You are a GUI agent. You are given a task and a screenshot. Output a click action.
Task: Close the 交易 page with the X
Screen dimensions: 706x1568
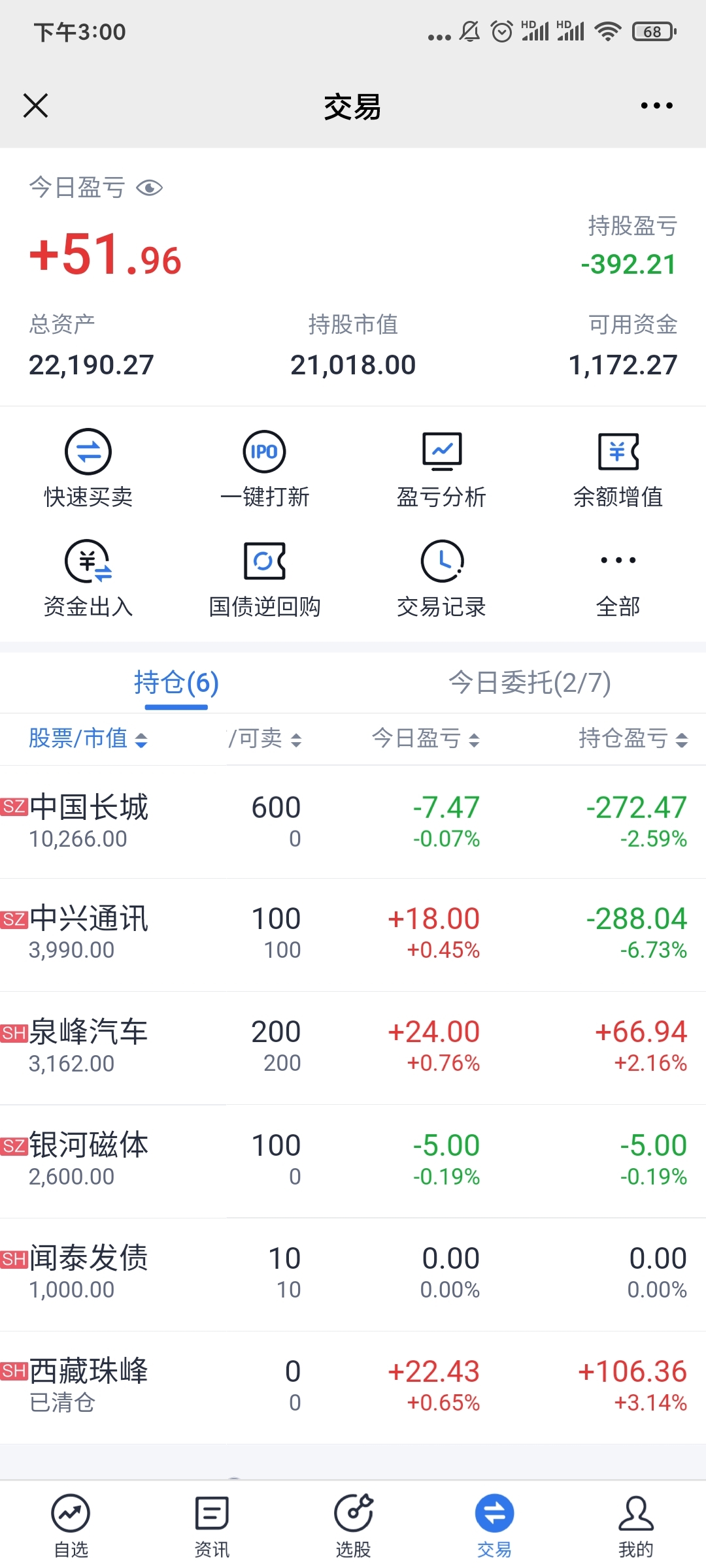[x=36, y=105]
